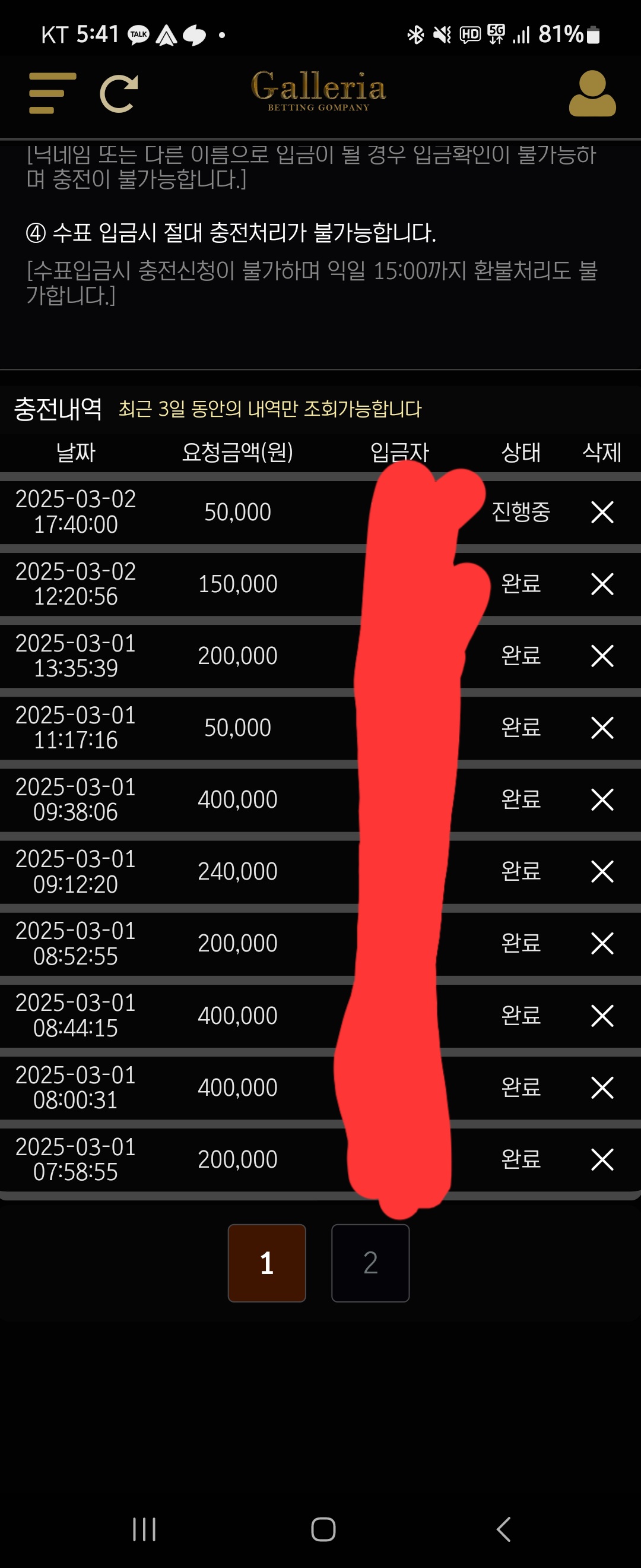
Task: Delete the 2025-03-01 09:12:20 entry
Action: pyautogui.click(x=601, y=871)
